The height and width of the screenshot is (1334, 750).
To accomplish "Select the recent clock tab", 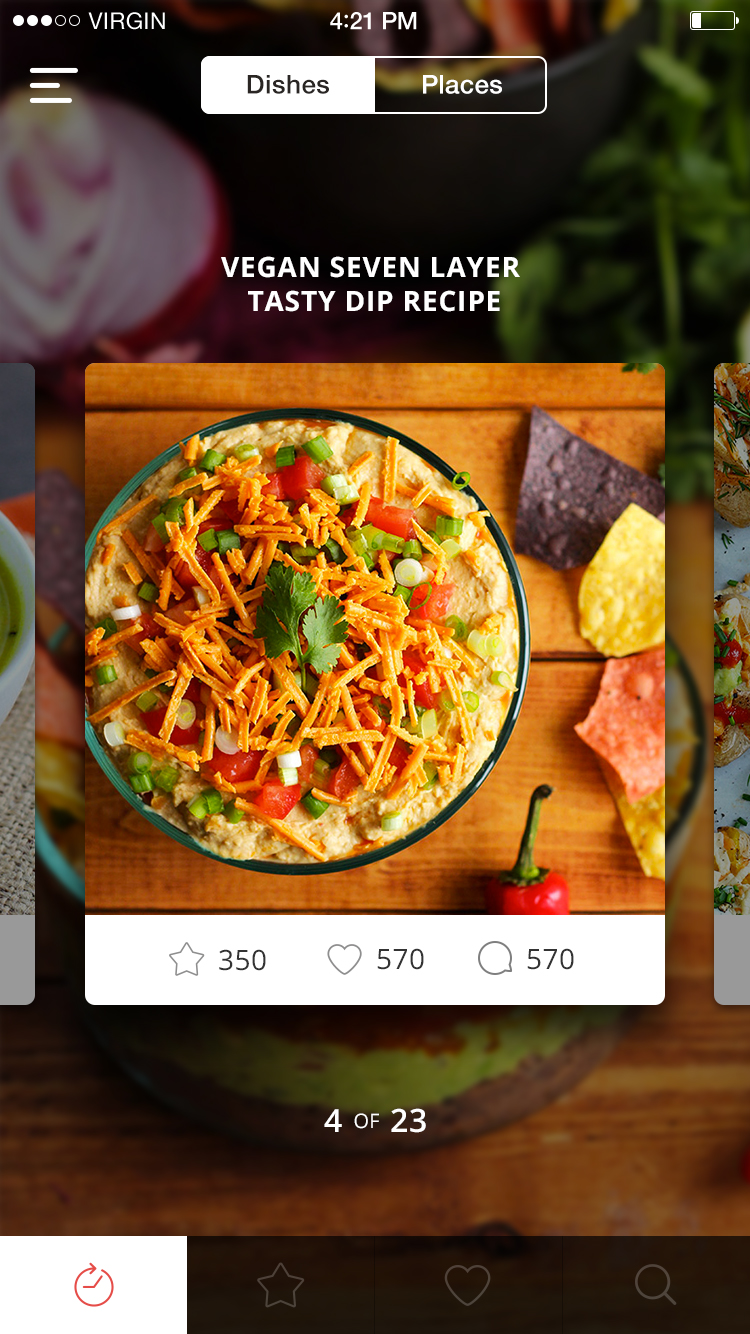I will point(94,1285).
